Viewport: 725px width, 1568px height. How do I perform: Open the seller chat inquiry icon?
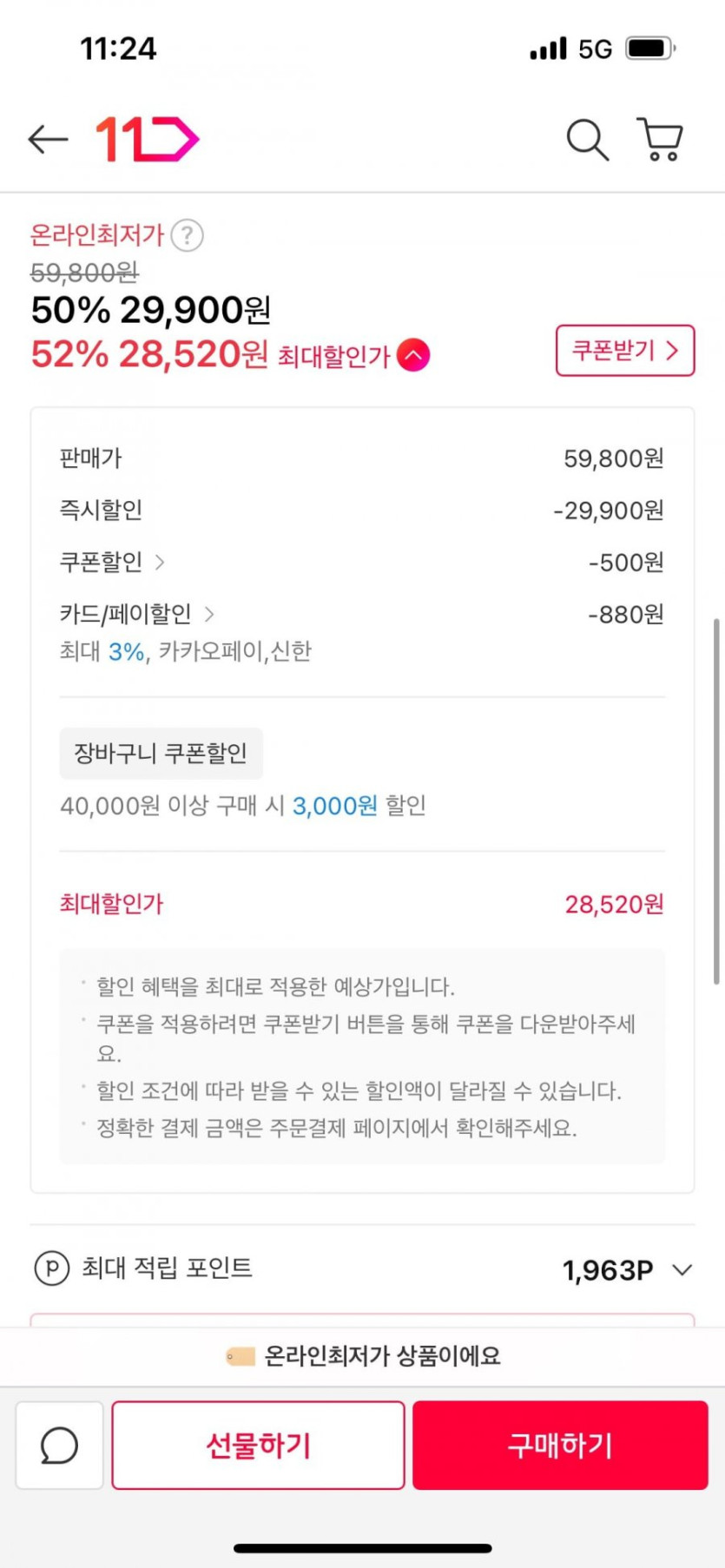pyautogui.click(x=59, y=1446)
